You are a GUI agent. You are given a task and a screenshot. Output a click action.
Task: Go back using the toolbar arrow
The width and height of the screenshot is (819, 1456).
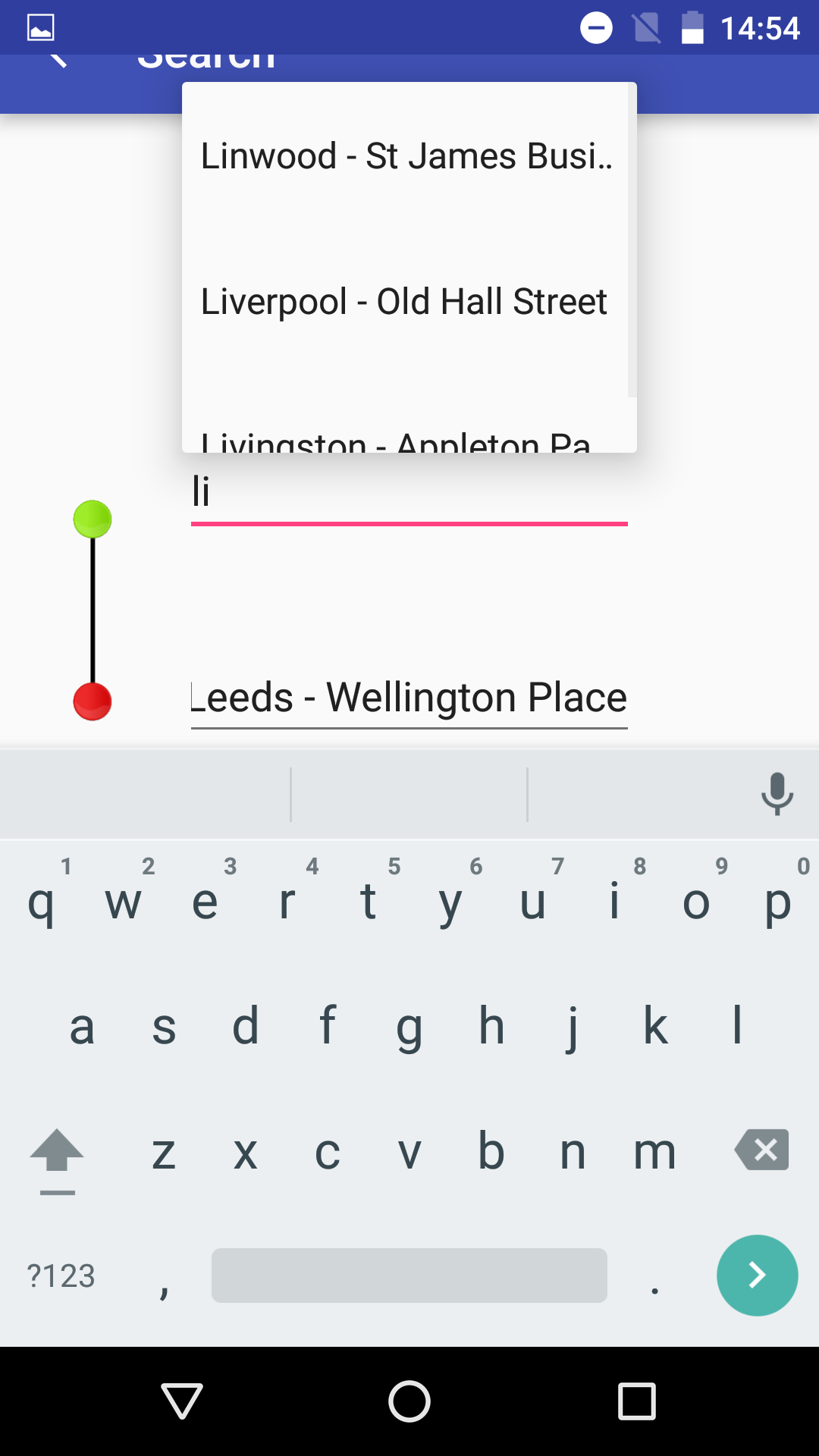click(x=58, y=61)
